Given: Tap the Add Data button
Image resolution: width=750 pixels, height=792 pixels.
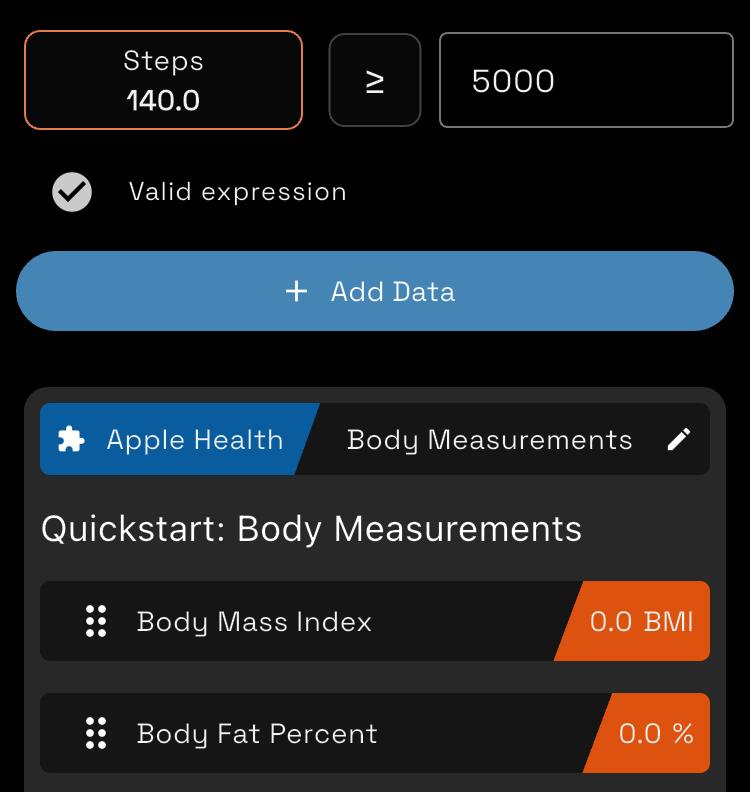Looking at the screenshot, I should 375,291.
